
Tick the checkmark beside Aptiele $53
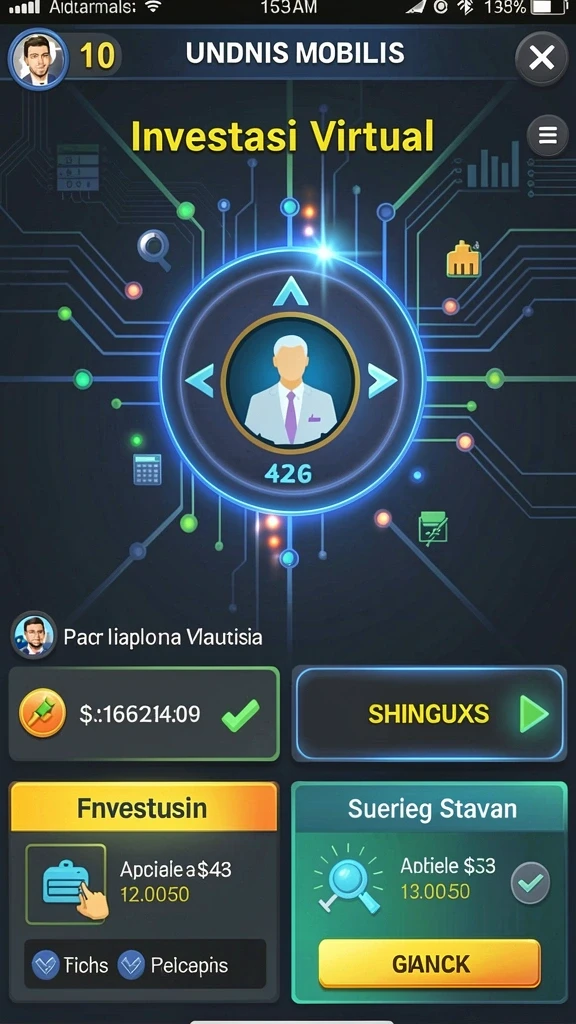click(531, 883)
